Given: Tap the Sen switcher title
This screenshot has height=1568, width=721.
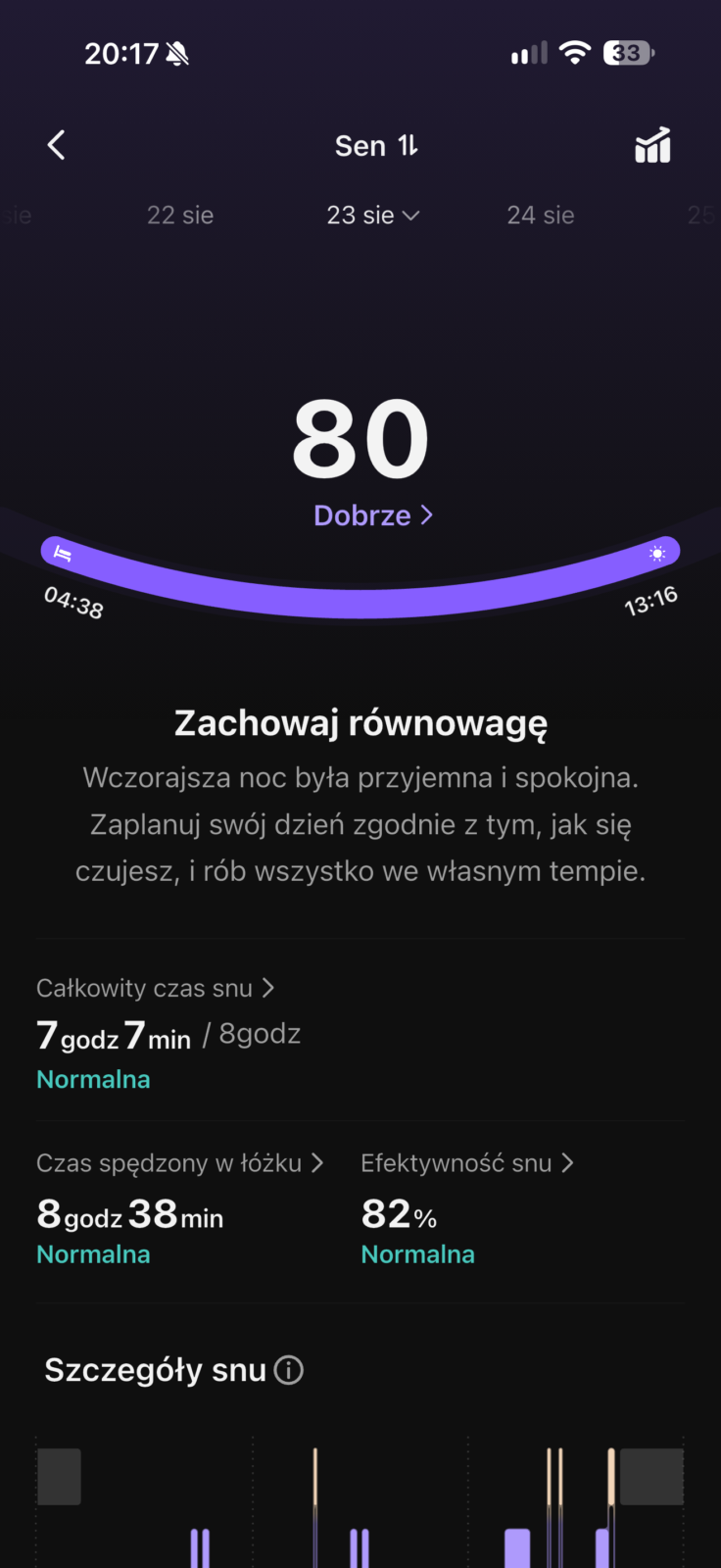Looking at the screenshot, I should click(x=376, y=146).
